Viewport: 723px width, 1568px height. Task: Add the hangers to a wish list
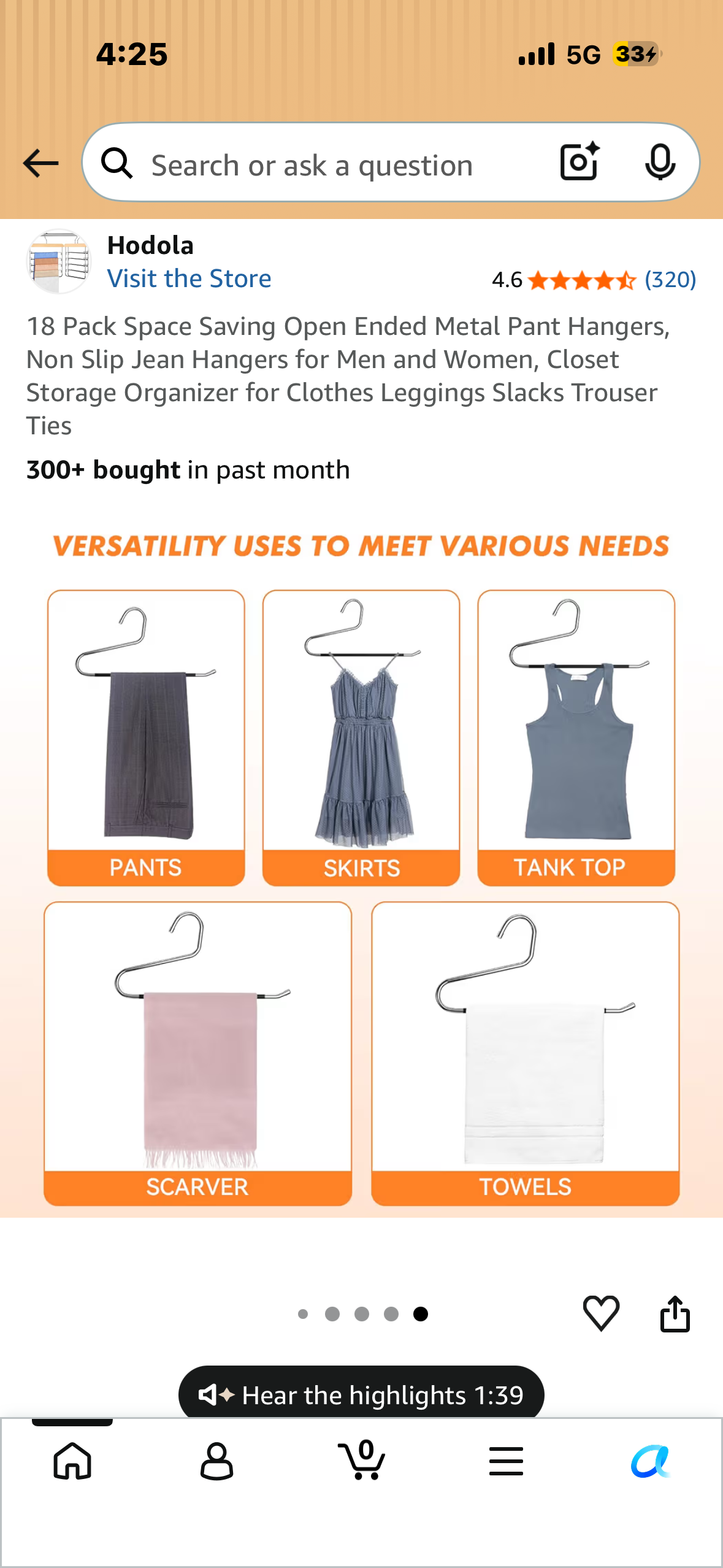[601, 1313]
